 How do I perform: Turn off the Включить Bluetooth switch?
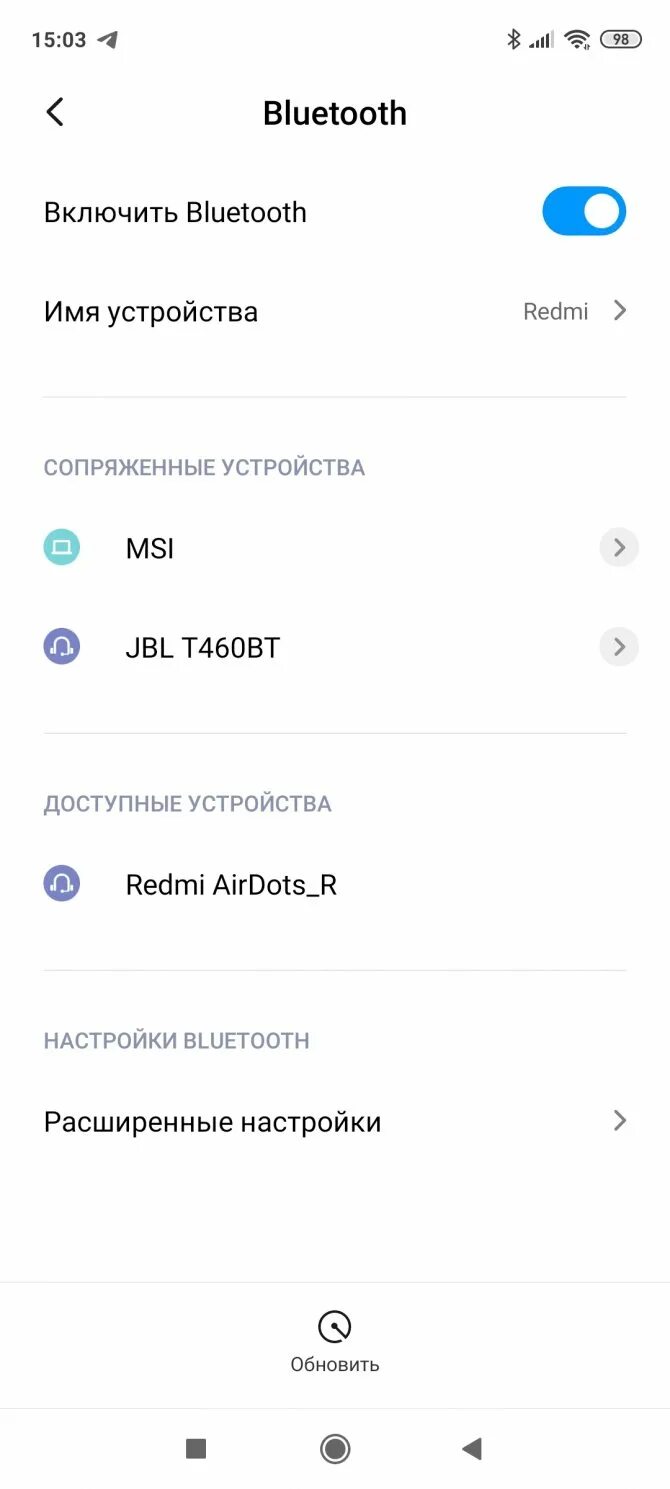(x=584, y=211)
